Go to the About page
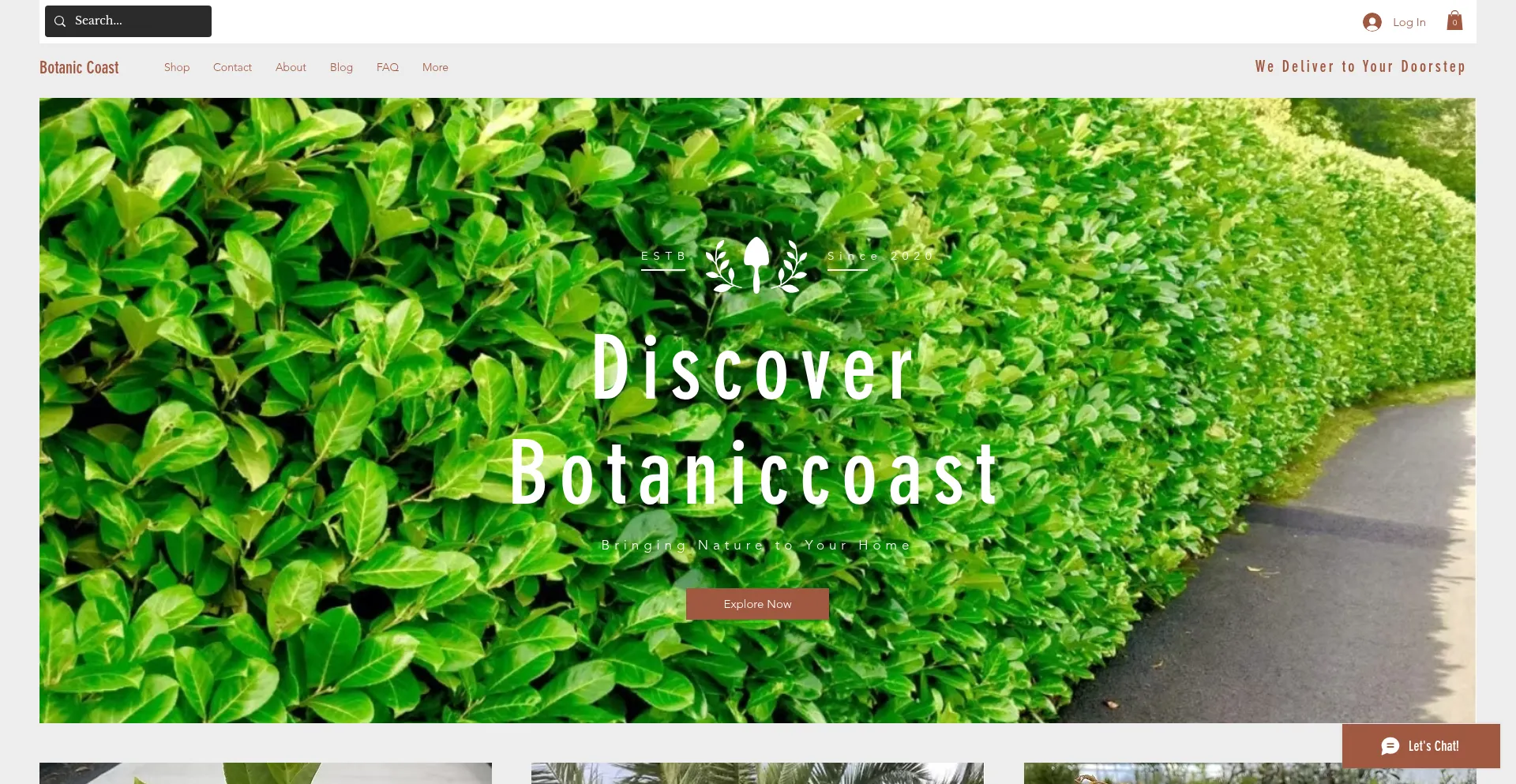This screenshot has height=784, width=1516. pyautogui.click(x=291, y=68)
